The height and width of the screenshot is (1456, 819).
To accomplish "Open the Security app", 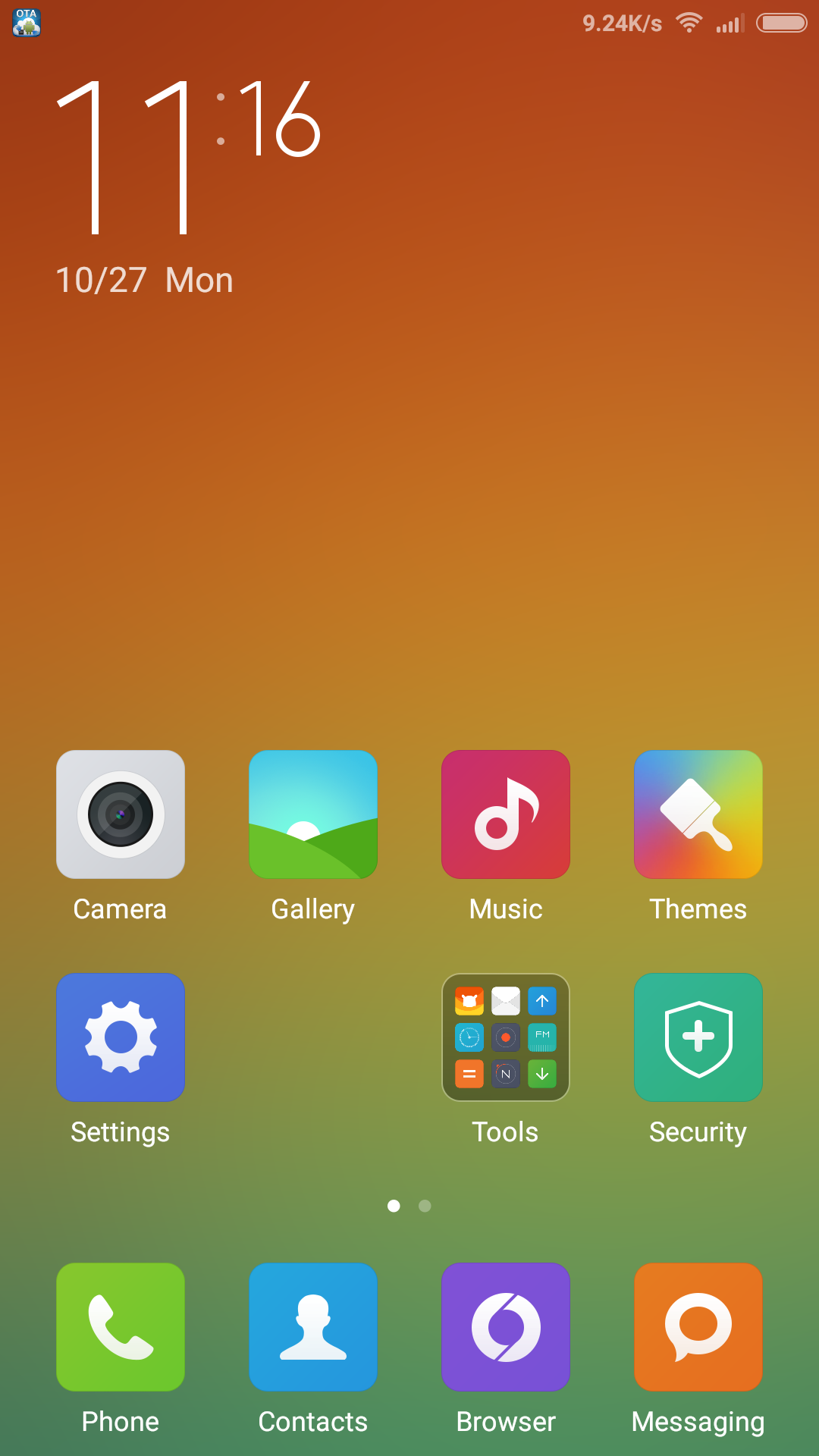I will 698,1037.
